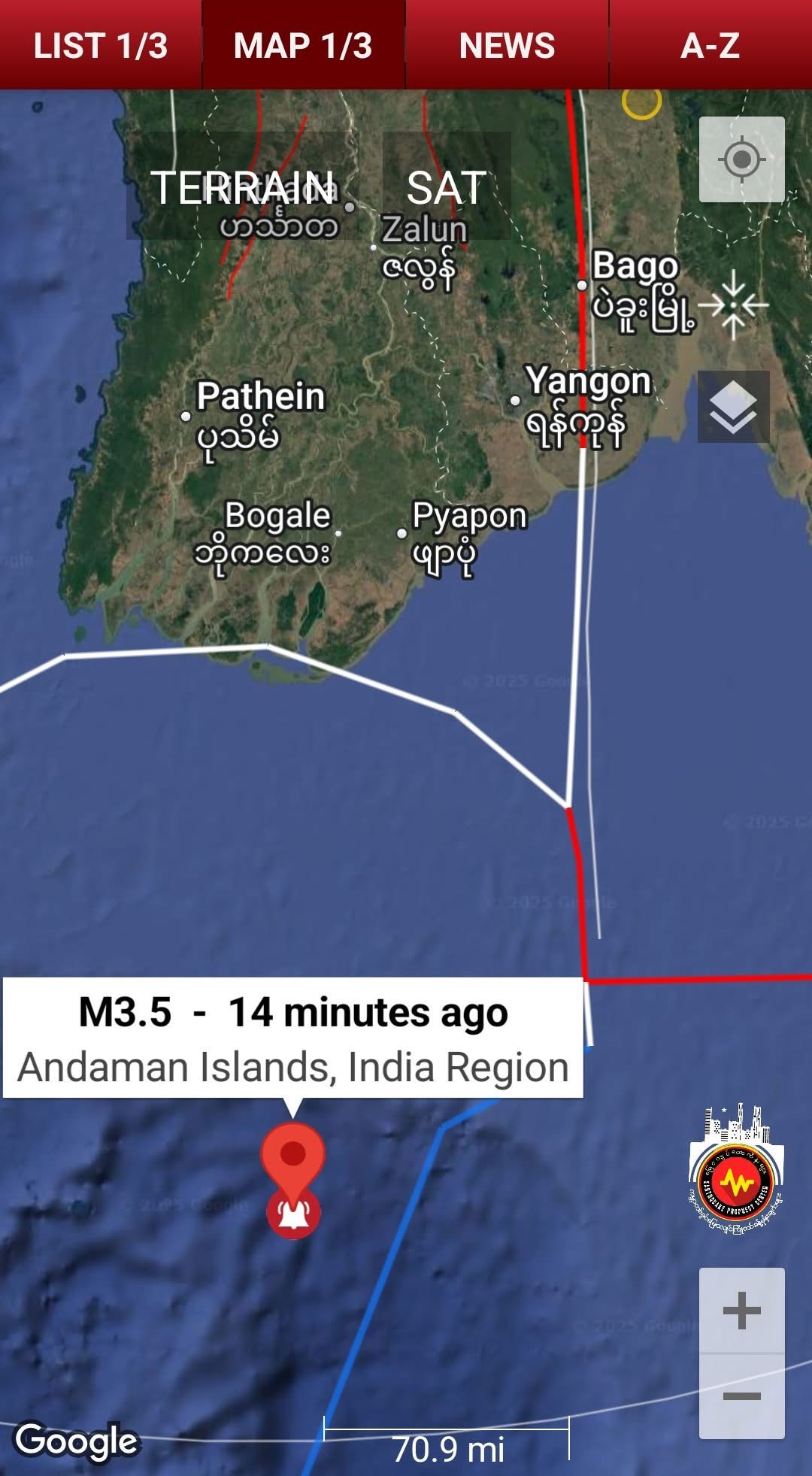Viewport: 812px width, 1476px height.
Task: Select the MAP 1/3 tab
Action: point(303,45)
